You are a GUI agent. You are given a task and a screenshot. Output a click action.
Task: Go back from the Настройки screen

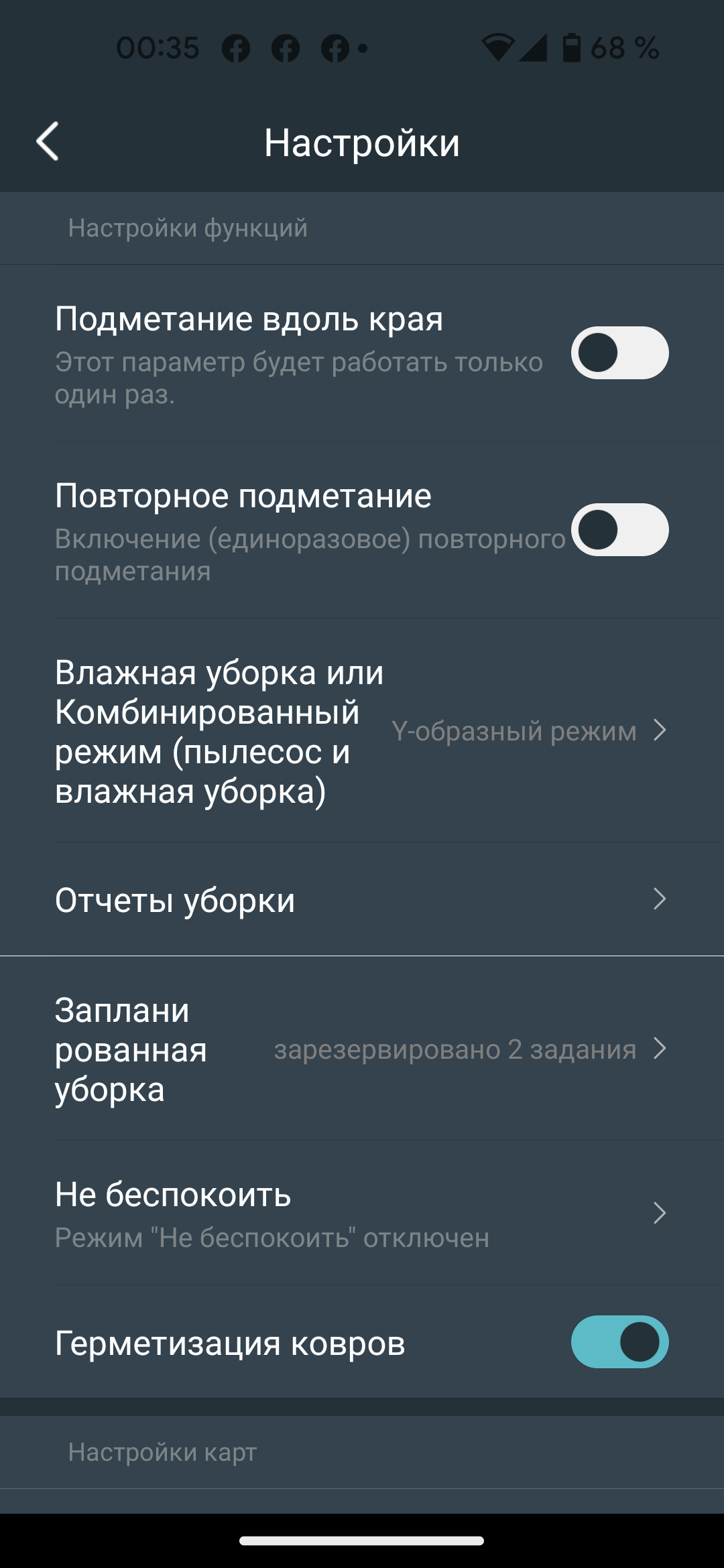click(48, 141)
